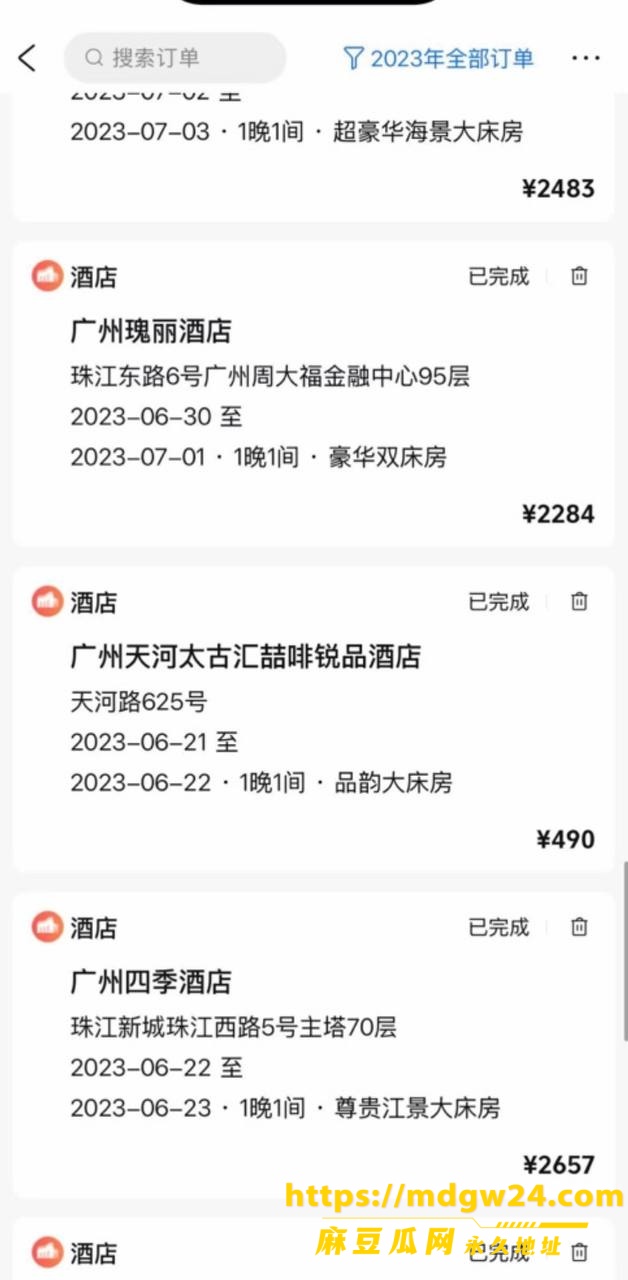Go back using the top-left arrow
This screenshot has width=628, height=1280.
pos(27,58)
